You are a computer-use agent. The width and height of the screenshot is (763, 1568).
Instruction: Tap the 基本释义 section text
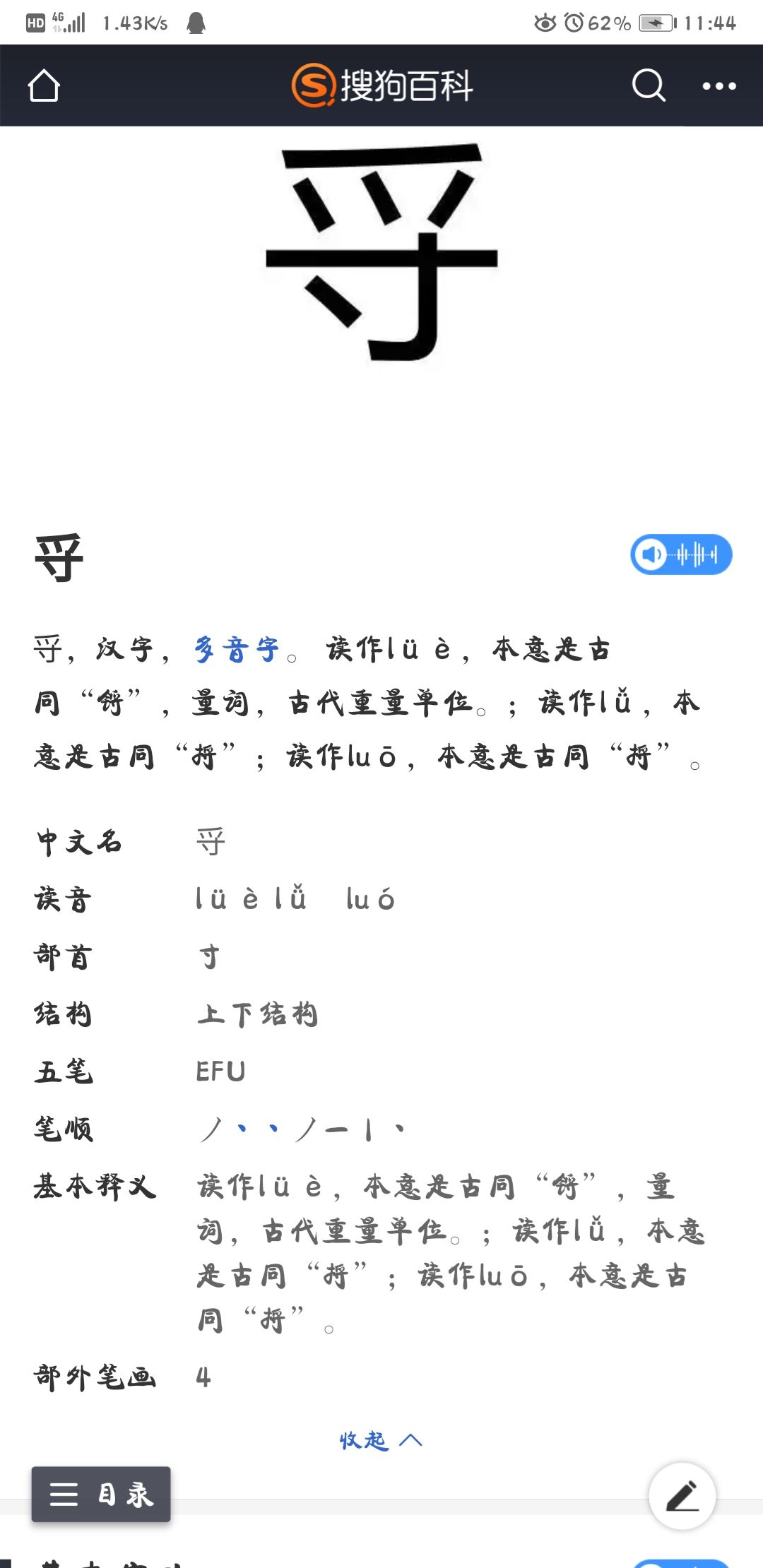95,1187
